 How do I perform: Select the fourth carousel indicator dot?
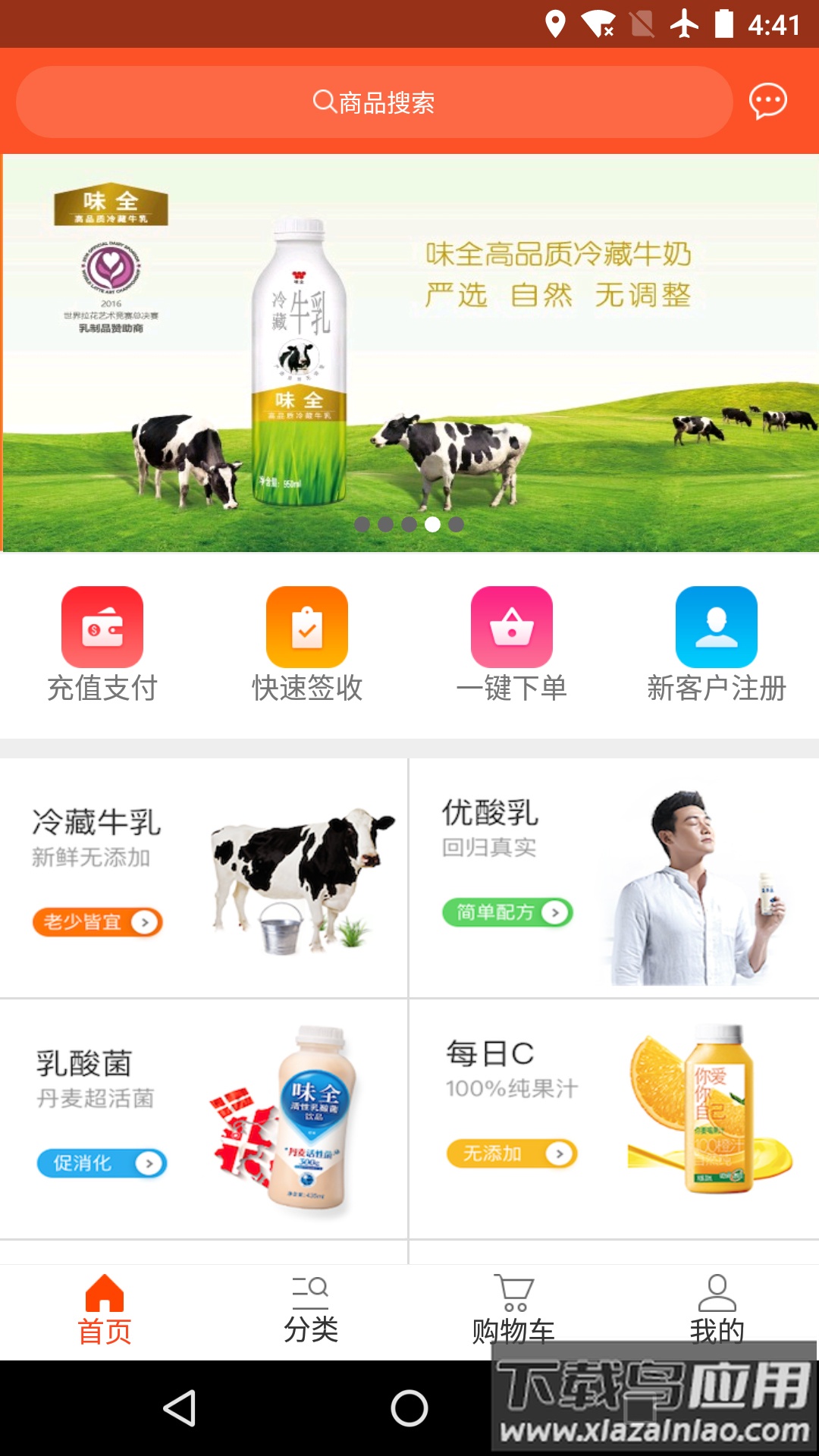[434, 523]
